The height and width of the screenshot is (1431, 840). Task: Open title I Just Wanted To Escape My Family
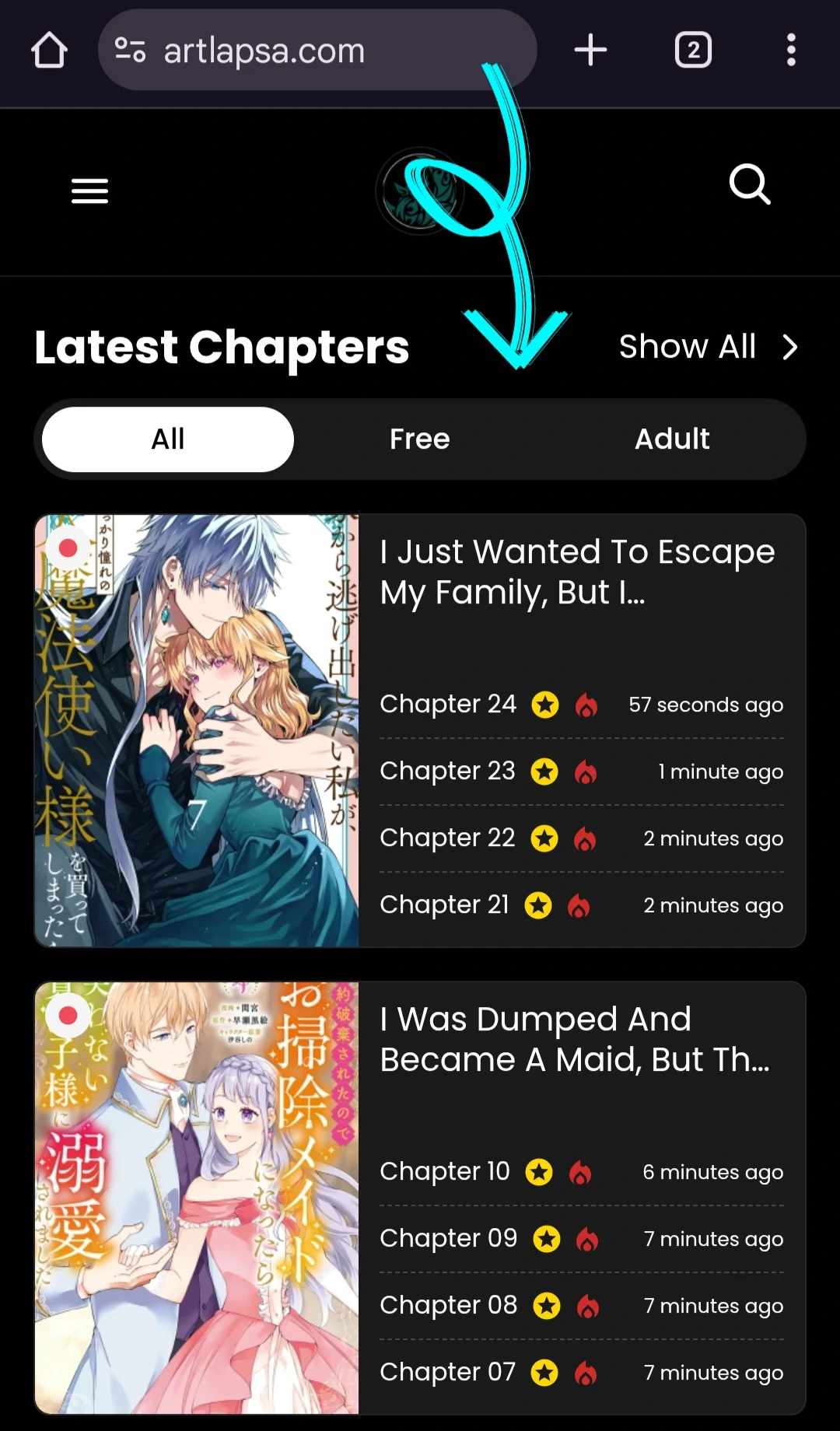click(577, 572)
